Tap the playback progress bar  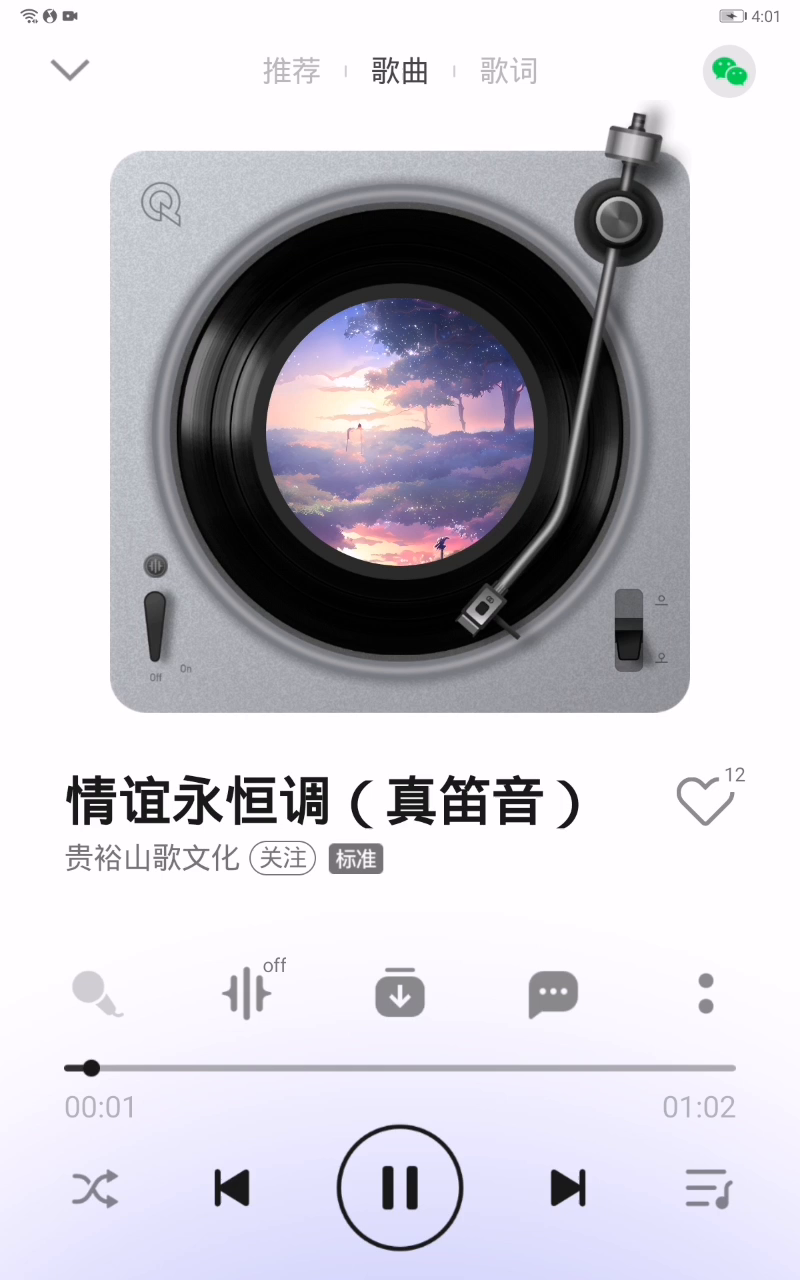[x=400, y=1068]
